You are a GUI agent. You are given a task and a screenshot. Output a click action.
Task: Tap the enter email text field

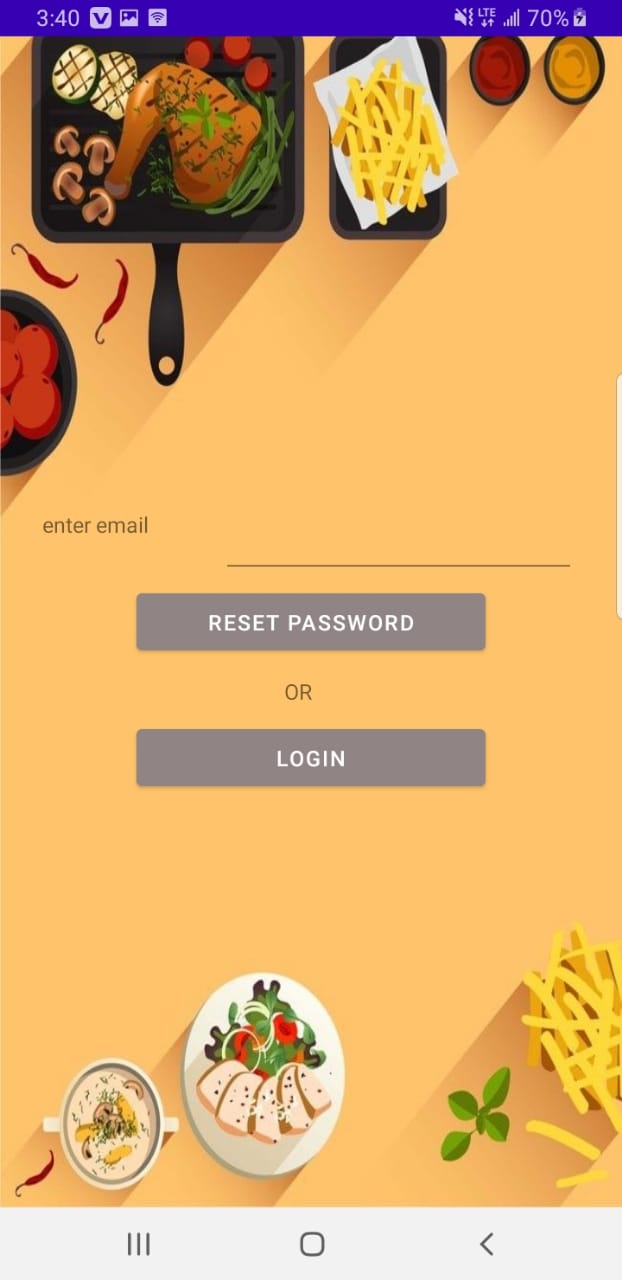coord(397,546)
